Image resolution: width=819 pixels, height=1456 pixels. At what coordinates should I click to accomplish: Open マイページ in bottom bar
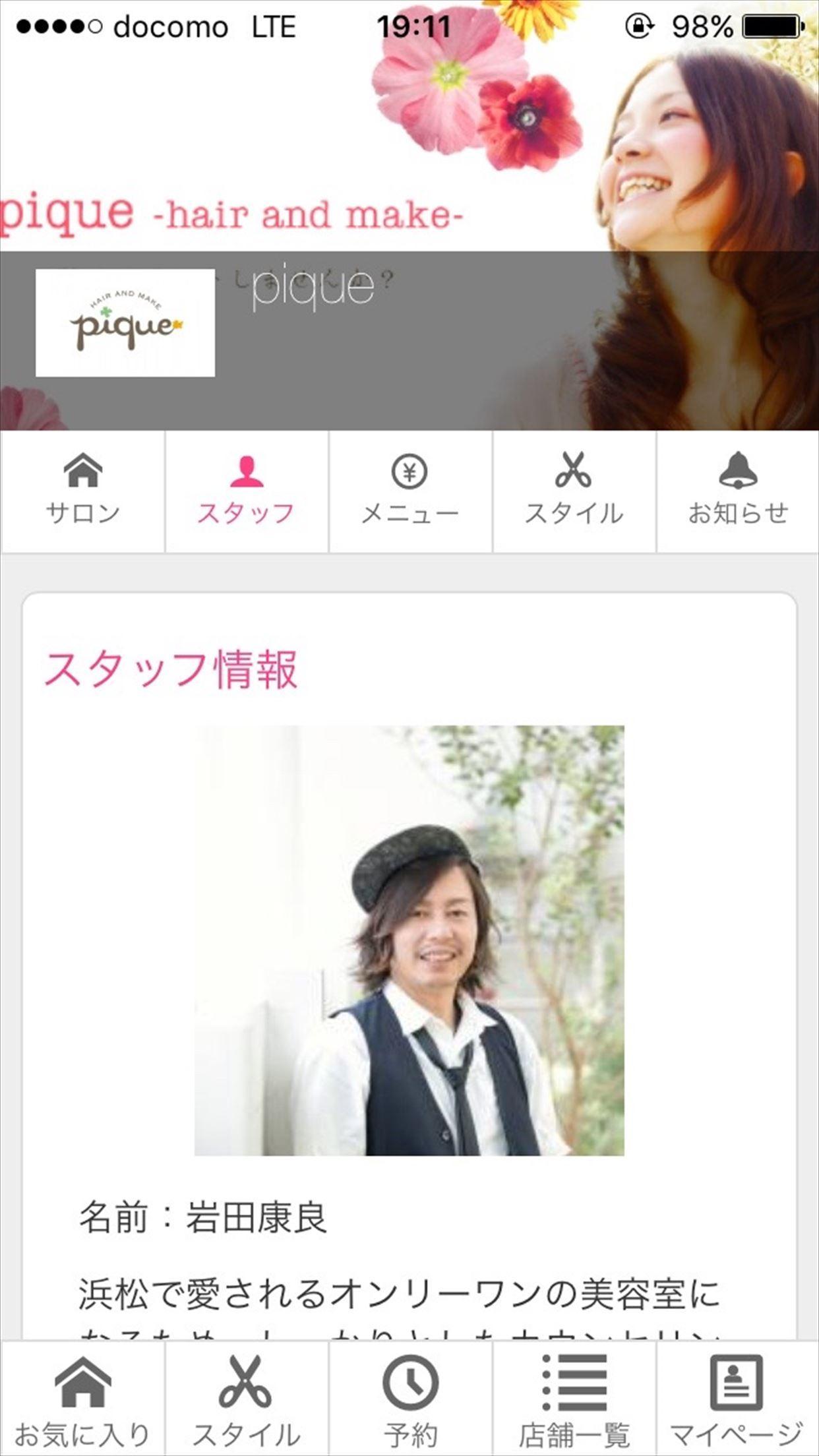coord(737,1399)
